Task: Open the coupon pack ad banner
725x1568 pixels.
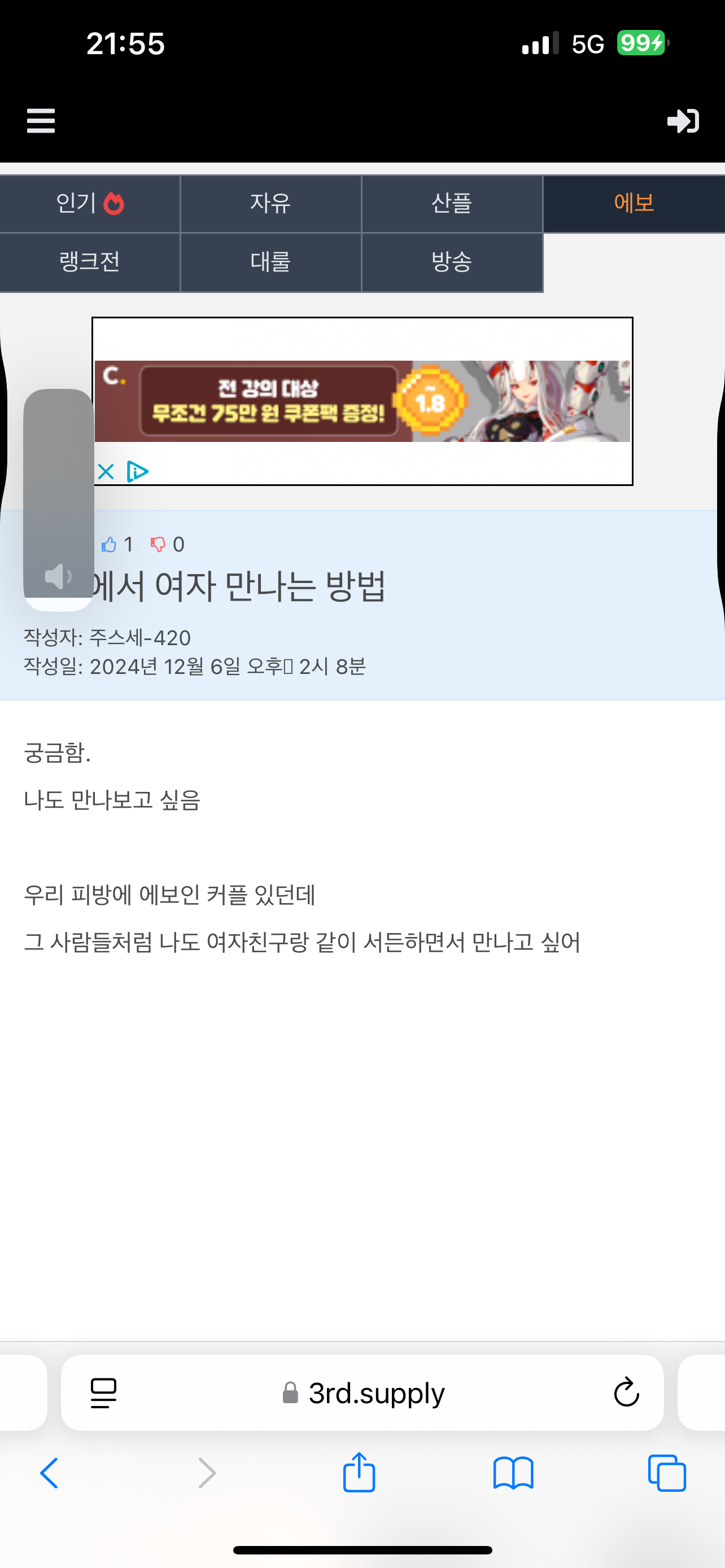Action: click(x=361, y=401)
